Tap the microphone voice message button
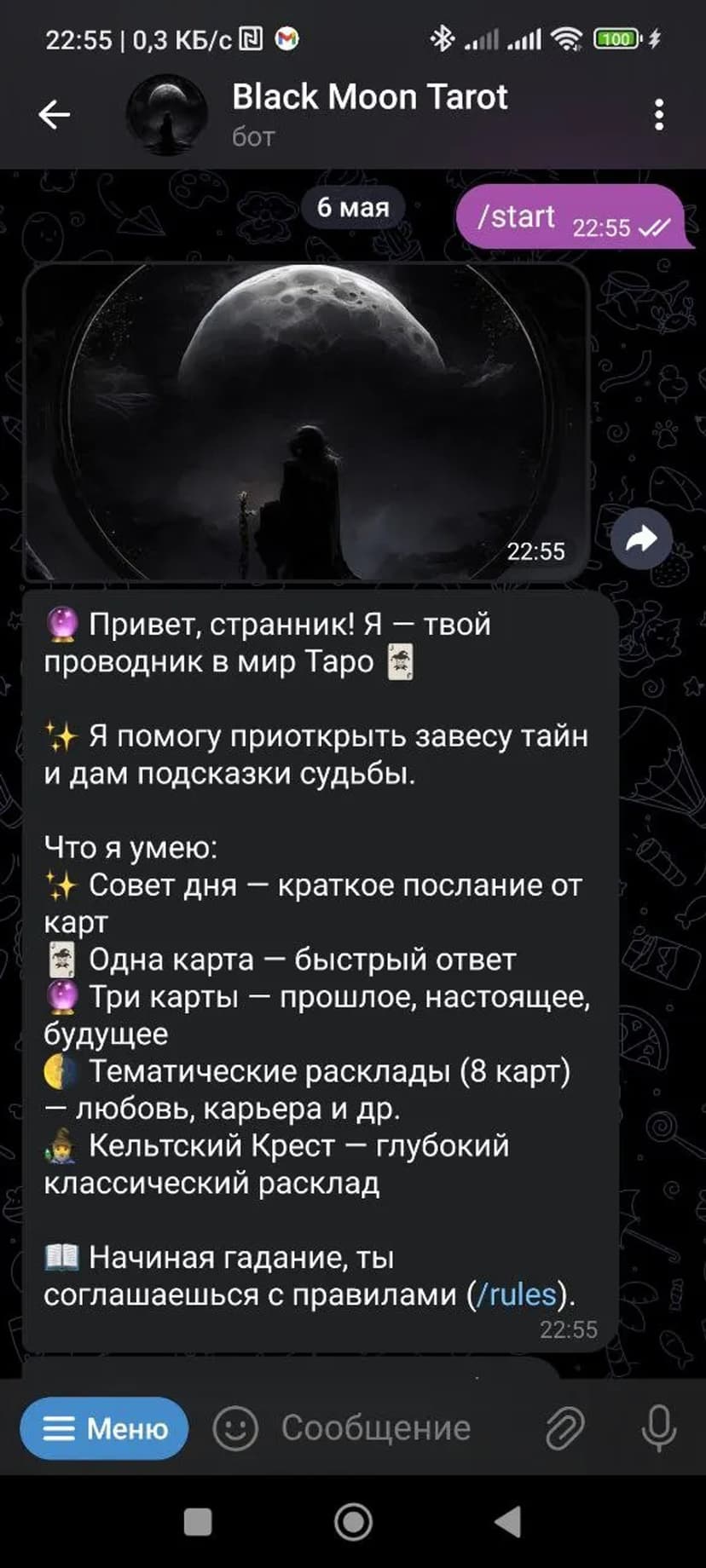 (658, 1428)
